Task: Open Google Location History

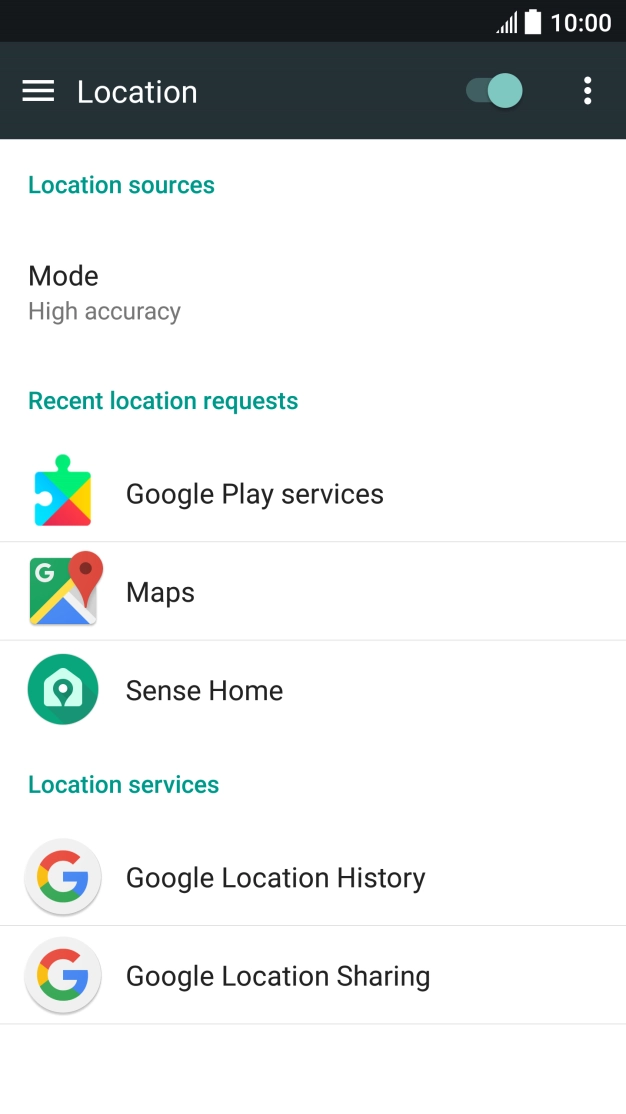Action: coord(275,878)
